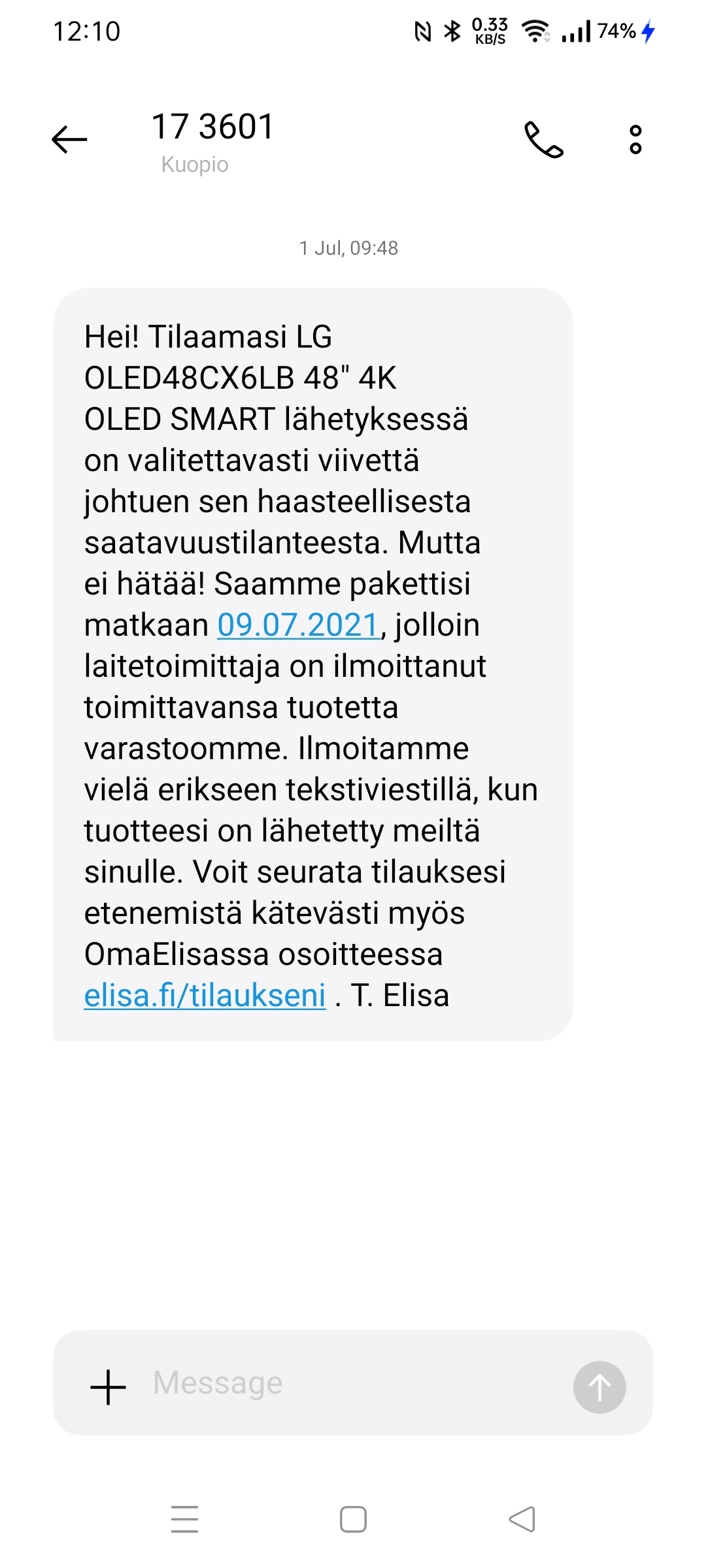Open the elisa.fi/tilaukseni link
Image resolution: width=706 pixels, height=1568 pixels.
pos(205,996)
